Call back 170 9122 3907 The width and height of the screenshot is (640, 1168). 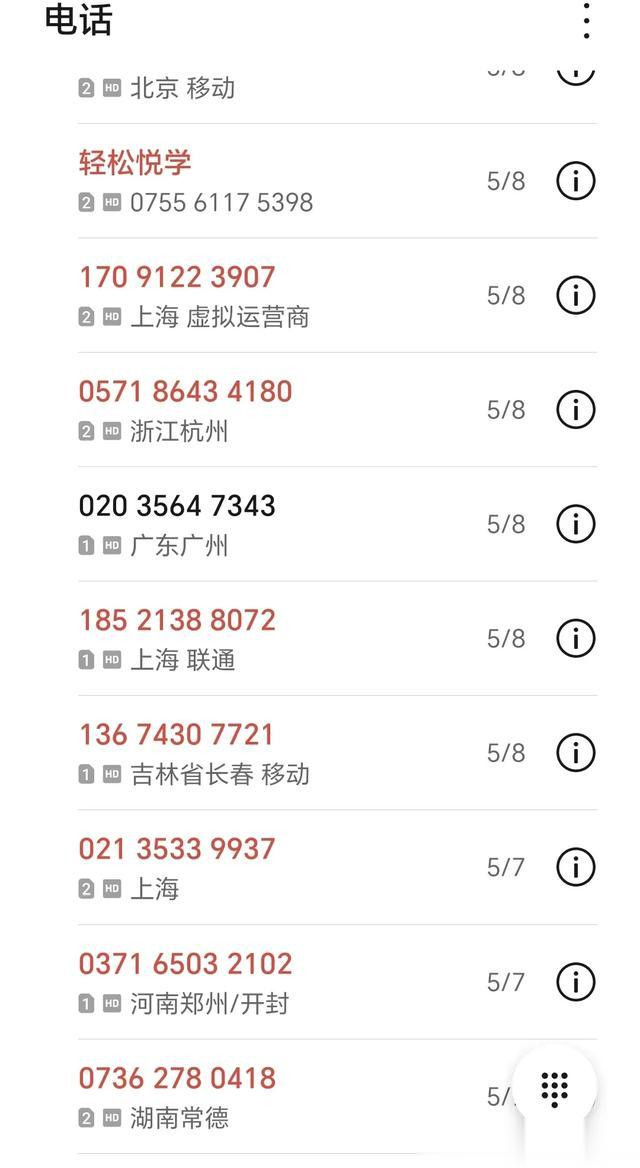(x=276, y=296)
